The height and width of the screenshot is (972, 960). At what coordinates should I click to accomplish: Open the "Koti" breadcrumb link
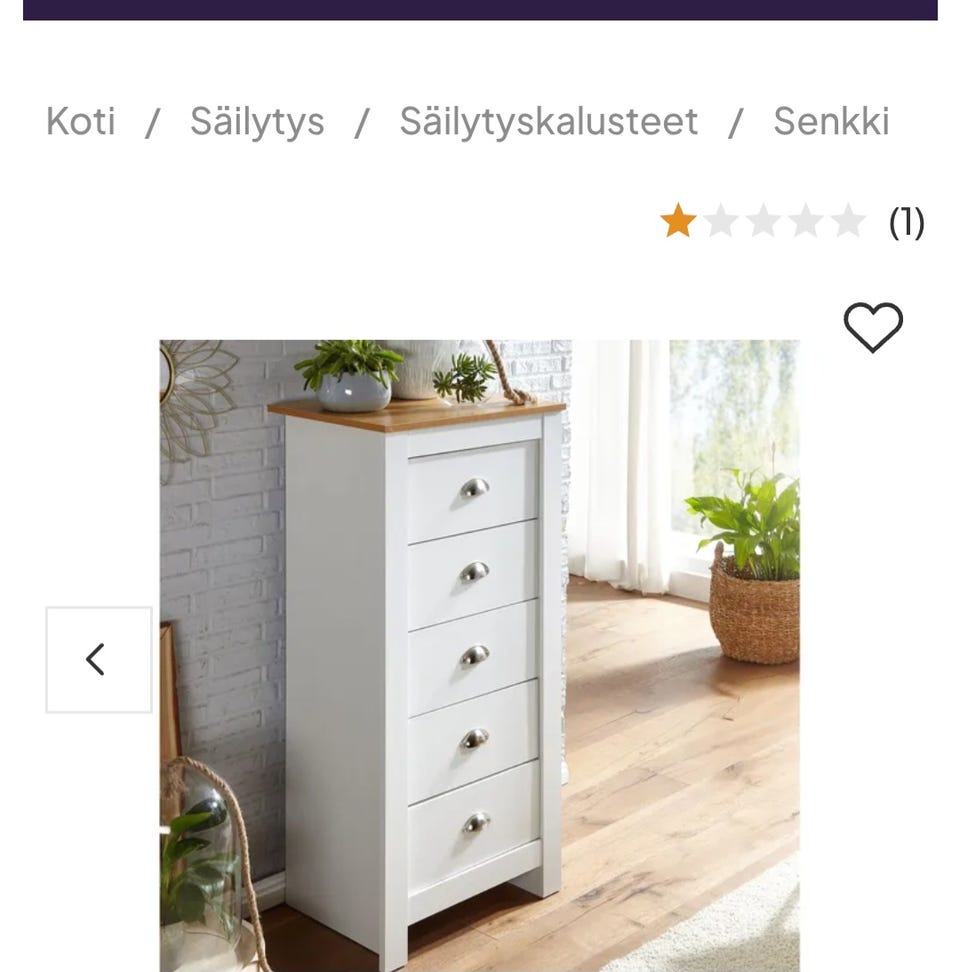tap(80, 123)
